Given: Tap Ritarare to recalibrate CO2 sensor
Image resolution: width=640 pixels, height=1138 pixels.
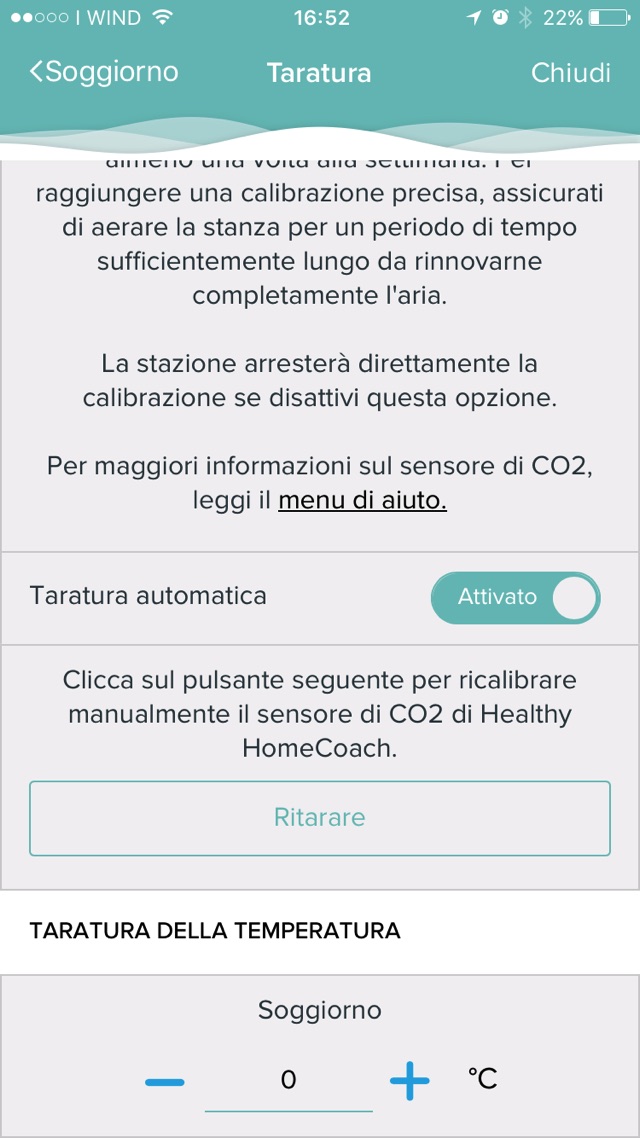Looking at the screenshot, I should click(x=320, y=818).
